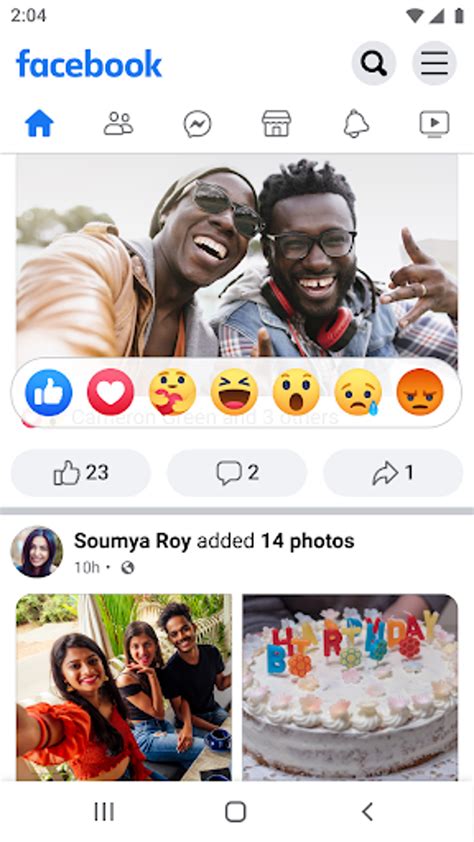Switch to the Home feed tab
This screenshot has height=842, width=474.
pyautogui.click(x=39, y=124)
